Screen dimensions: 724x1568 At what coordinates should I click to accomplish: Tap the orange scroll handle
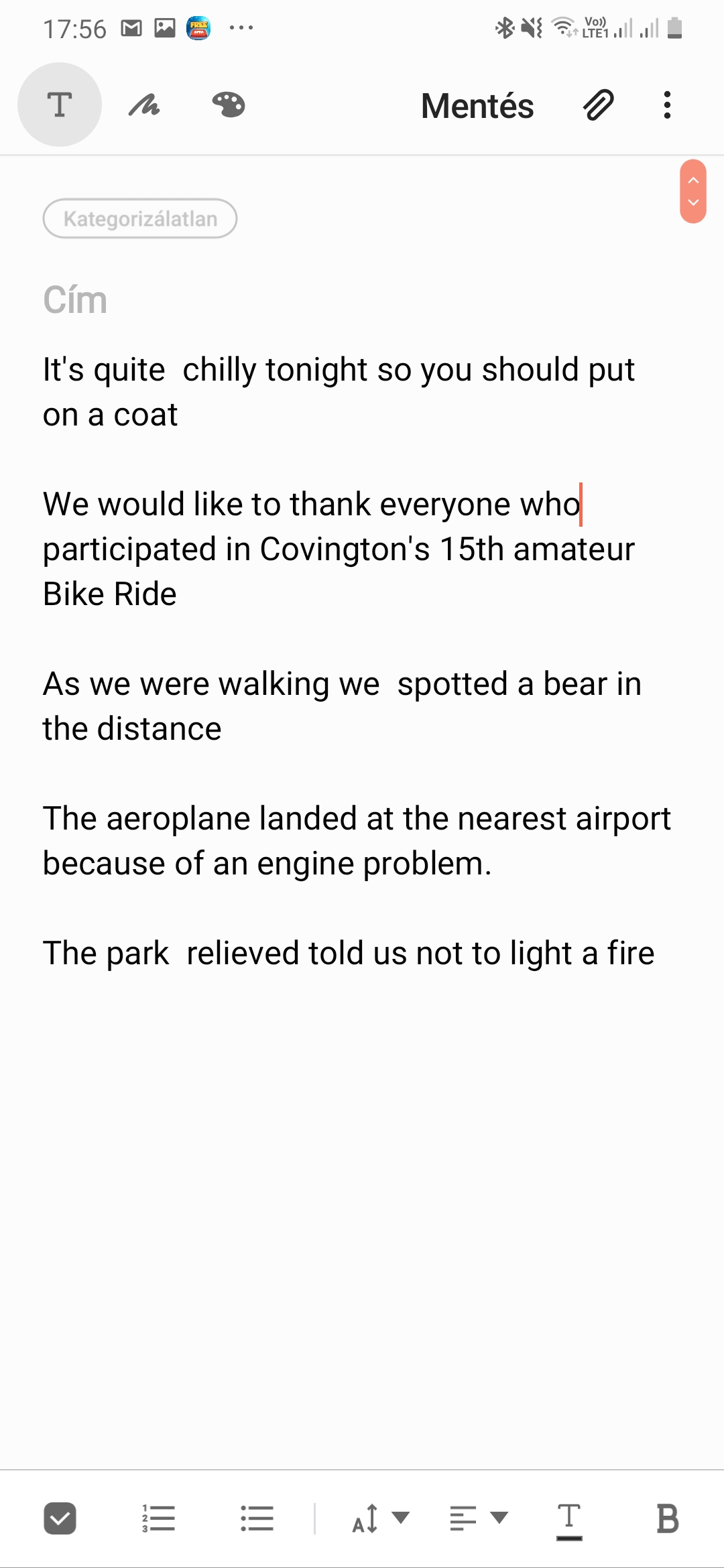[693, 192]
